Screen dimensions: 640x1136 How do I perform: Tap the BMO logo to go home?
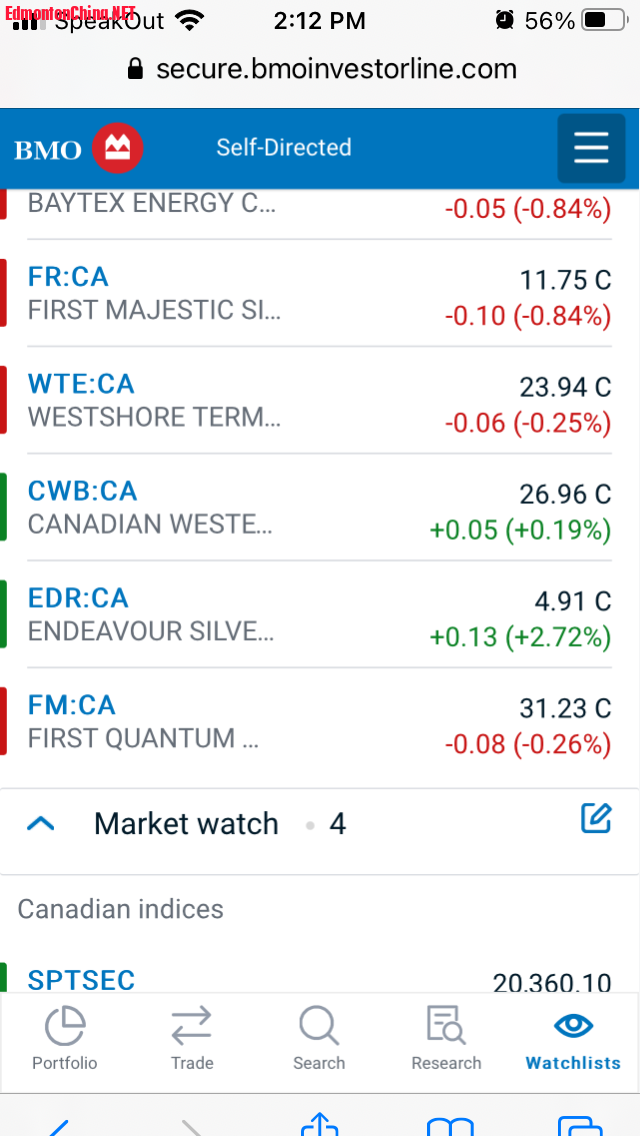(79, 149)
